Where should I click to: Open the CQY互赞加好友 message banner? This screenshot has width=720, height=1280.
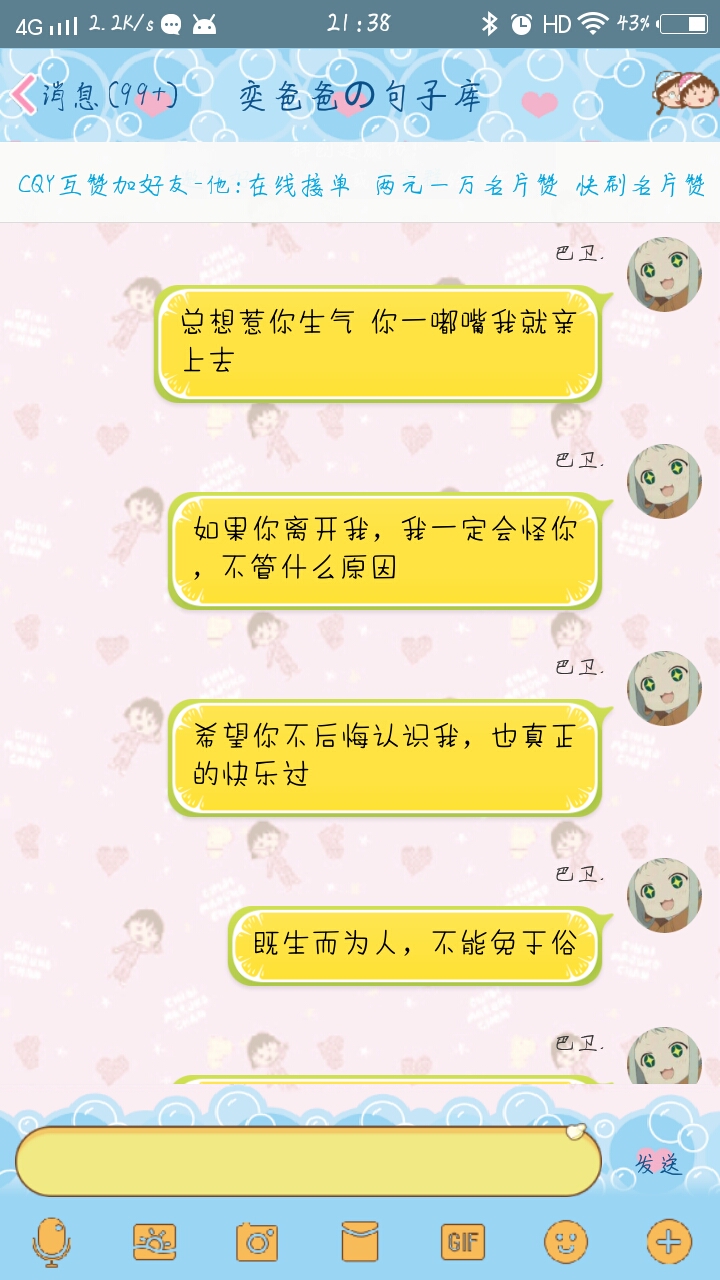pyautogui.click(x=360, y=185)
